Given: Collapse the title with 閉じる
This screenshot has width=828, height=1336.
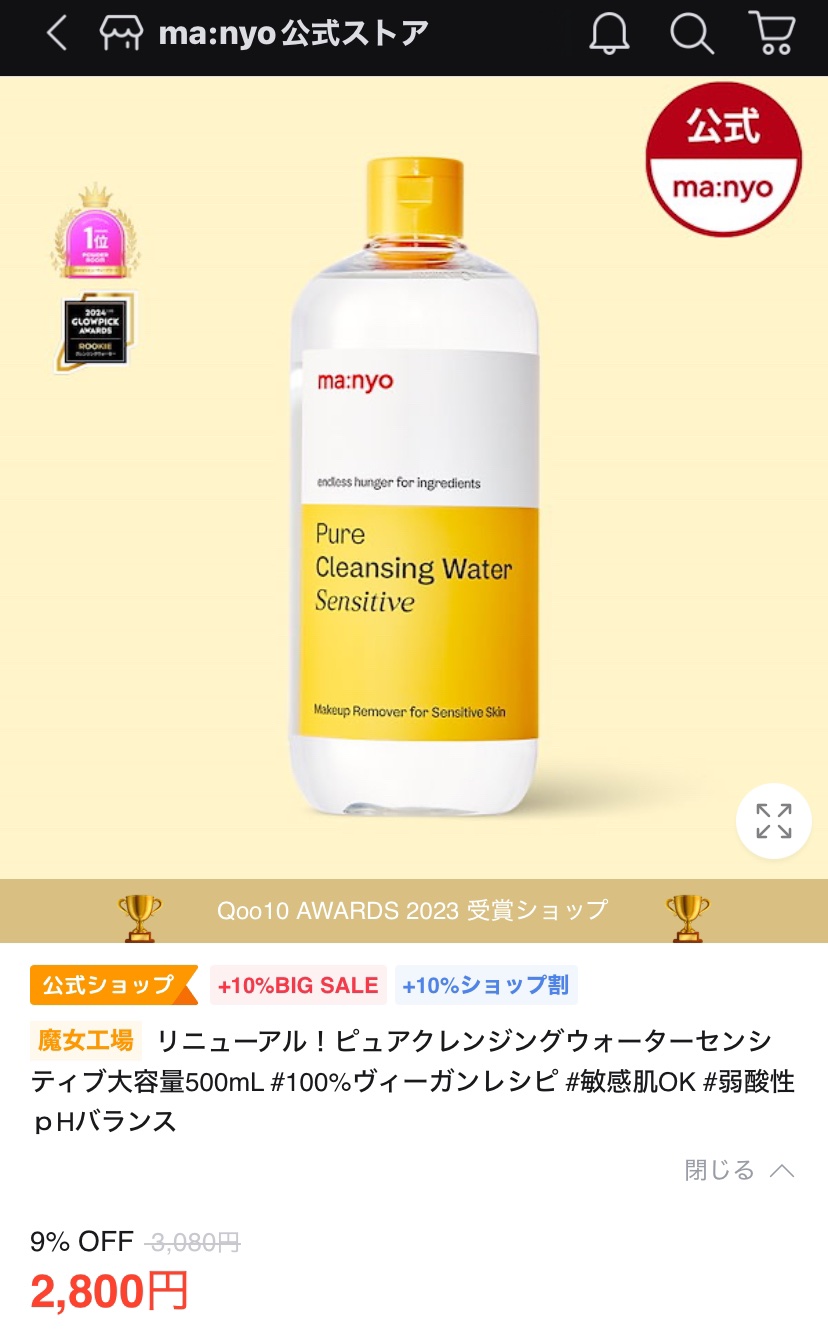Looking at the screenshot, I should pos(738,1170).
